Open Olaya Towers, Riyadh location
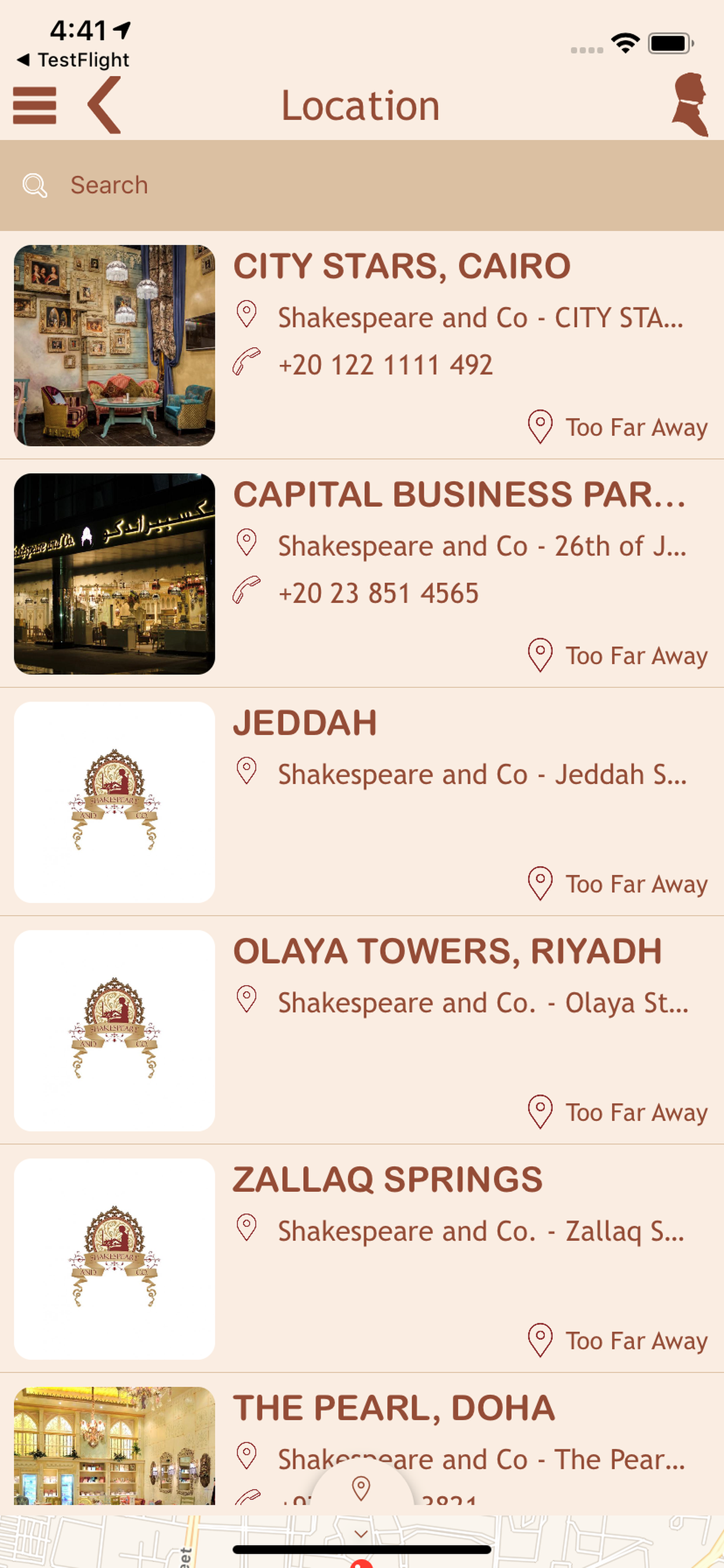 click(x=447, y=951)
